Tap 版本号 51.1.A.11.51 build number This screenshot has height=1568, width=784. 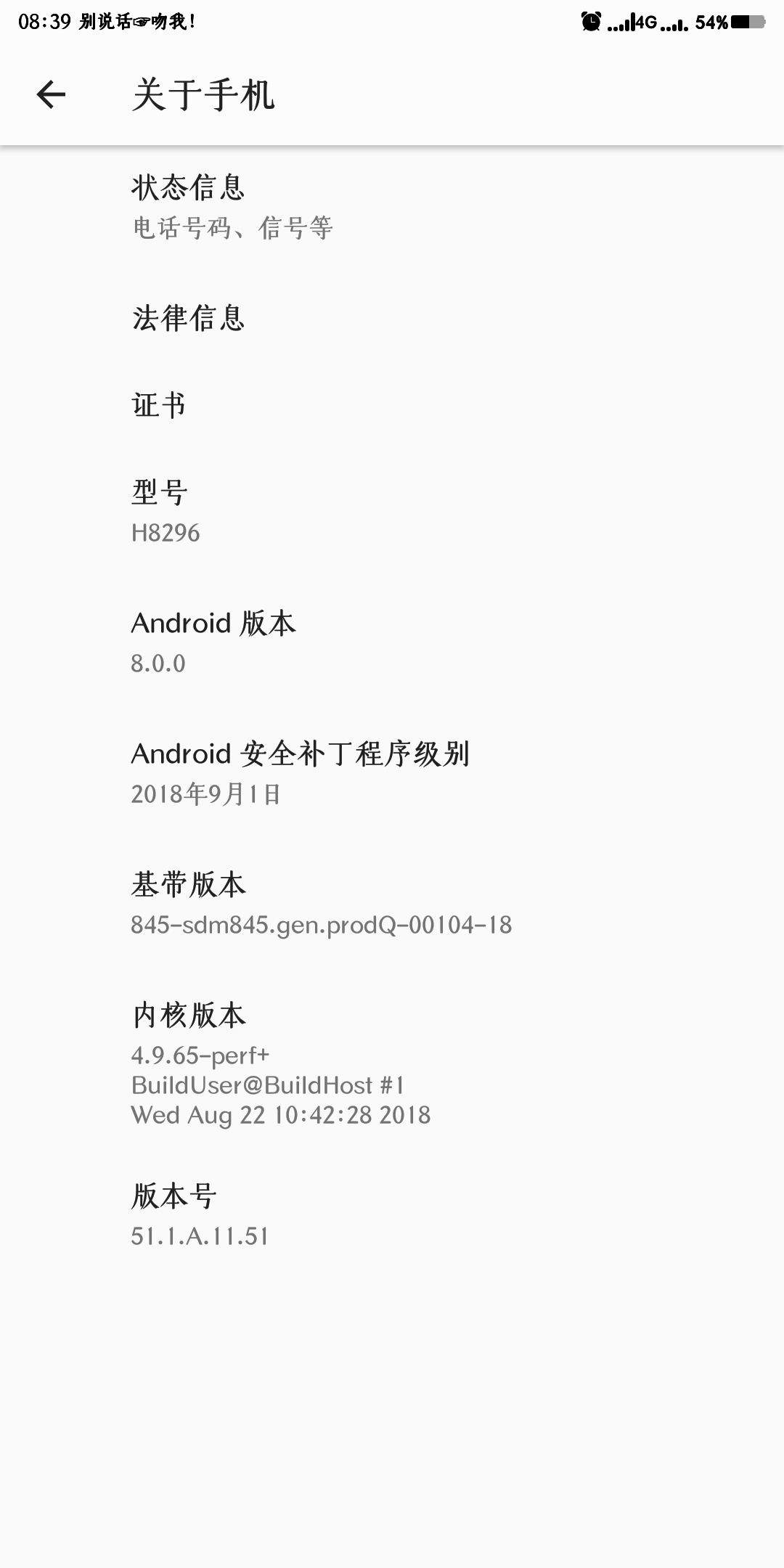click(x=392, y=1216)
